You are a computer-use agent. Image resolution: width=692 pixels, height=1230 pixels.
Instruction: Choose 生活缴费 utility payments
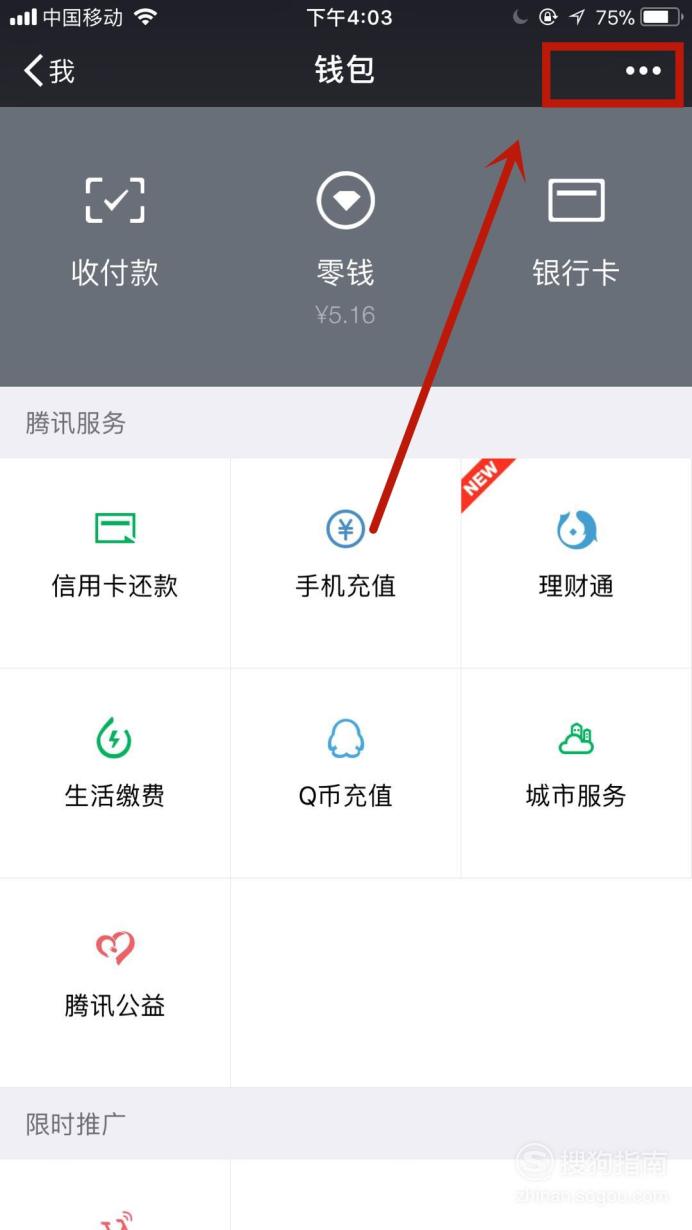click(115, 773)
